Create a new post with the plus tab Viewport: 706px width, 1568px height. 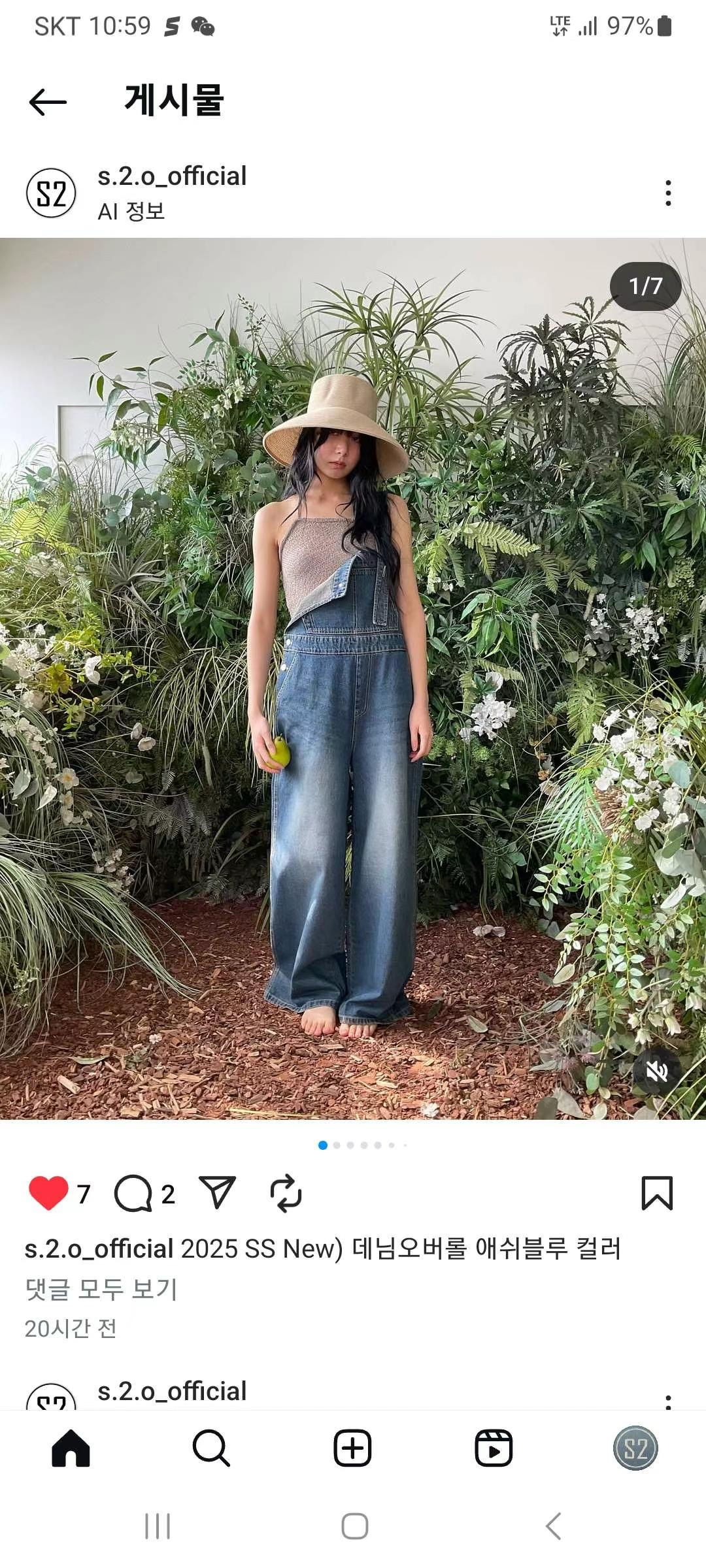click(x=352, y=1448)
